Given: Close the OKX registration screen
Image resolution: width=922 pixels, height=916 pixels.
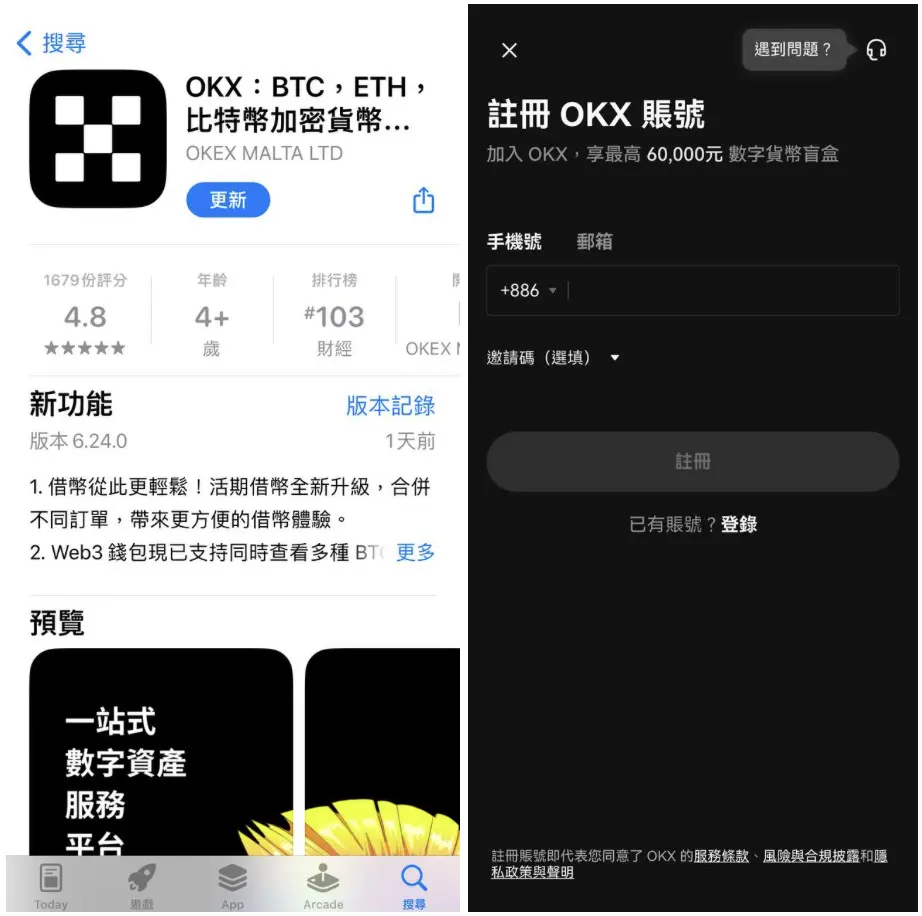Looking at the screenshot, I should tap(509, 50).
